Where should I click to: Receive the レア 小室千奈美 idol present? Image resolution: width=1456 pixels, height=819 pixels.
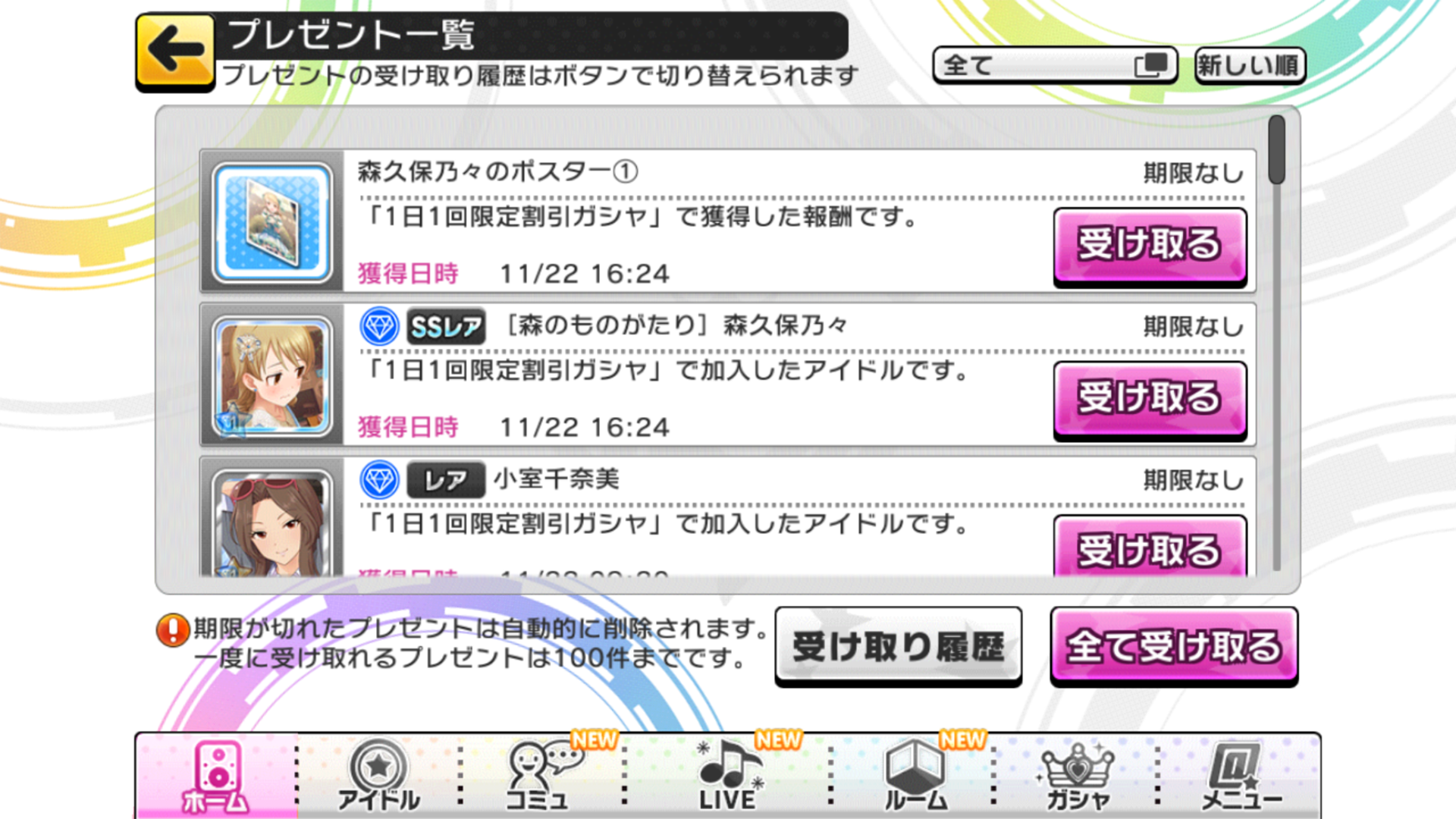click(1150, 548)
